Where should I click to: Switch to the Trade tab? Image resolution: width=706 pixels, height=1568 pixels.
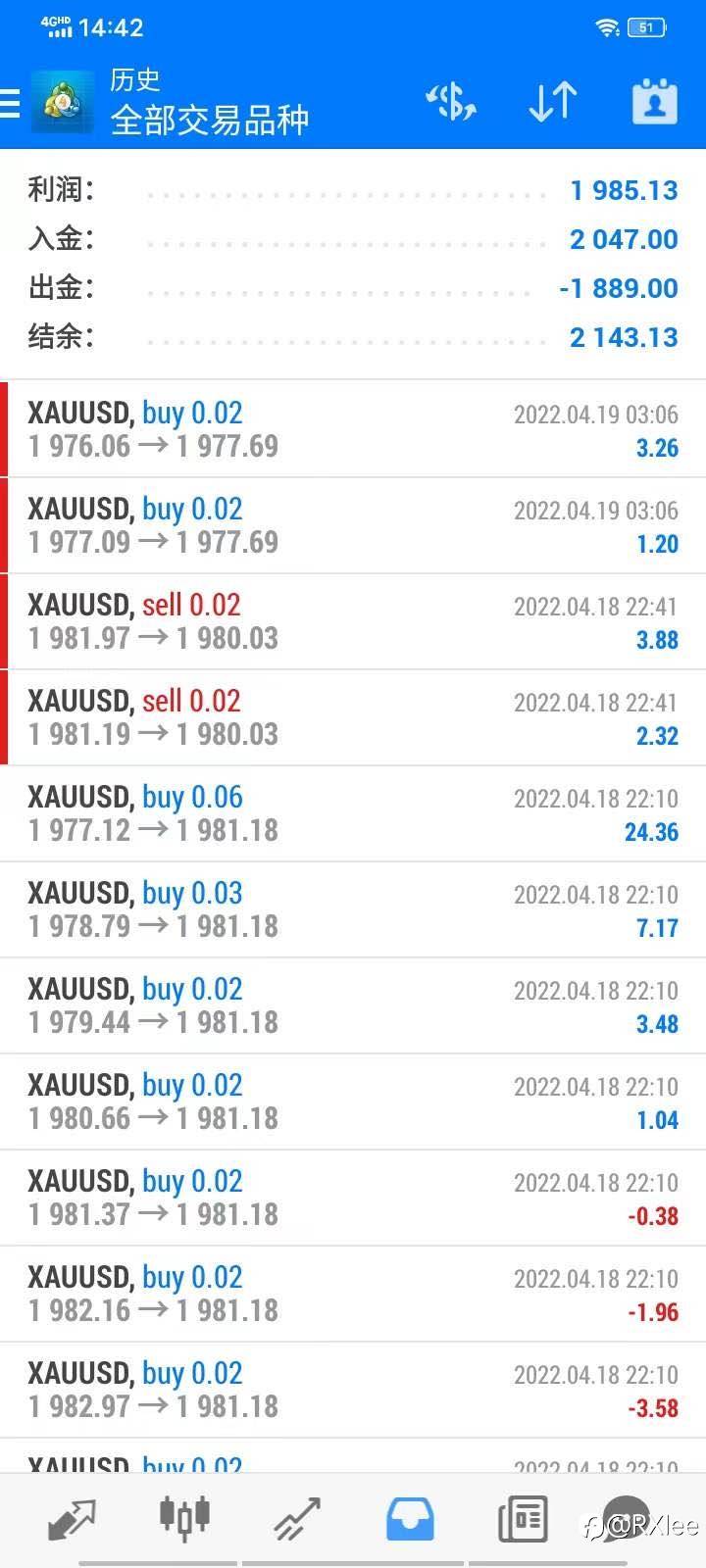click(297, 1518)
